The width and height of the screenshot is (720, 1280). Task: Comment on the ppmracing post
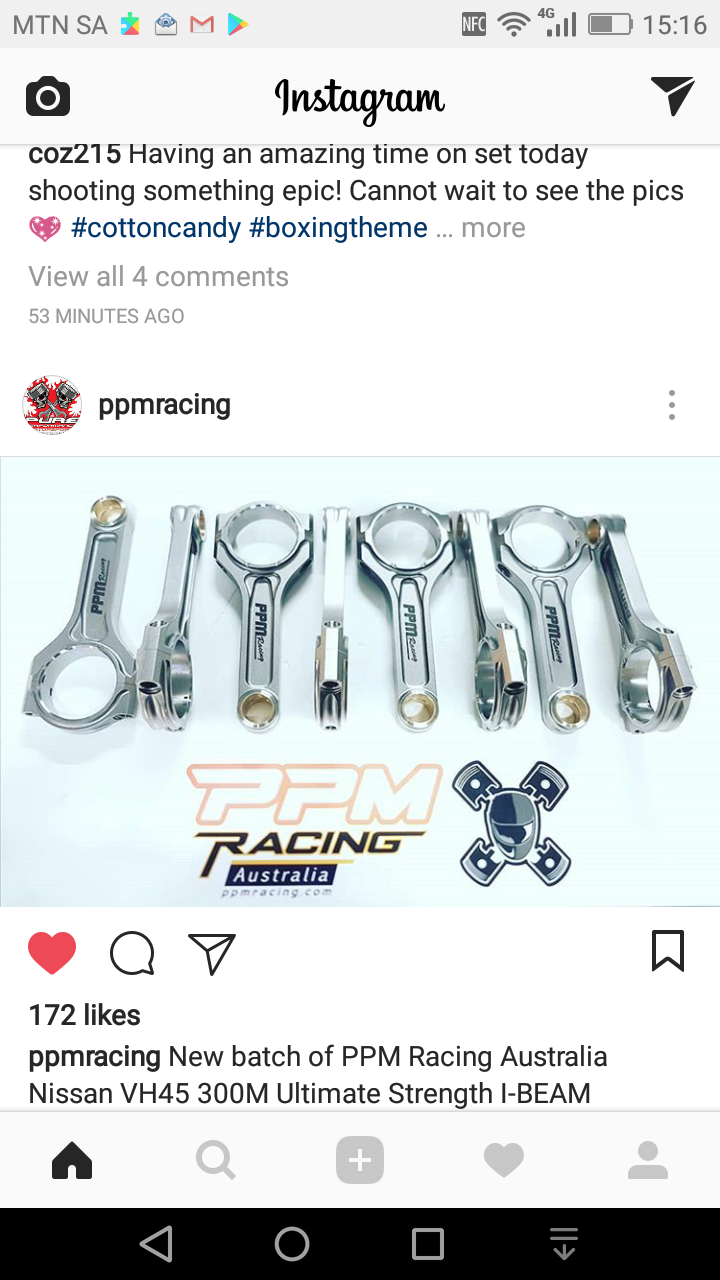coord(132,953)
